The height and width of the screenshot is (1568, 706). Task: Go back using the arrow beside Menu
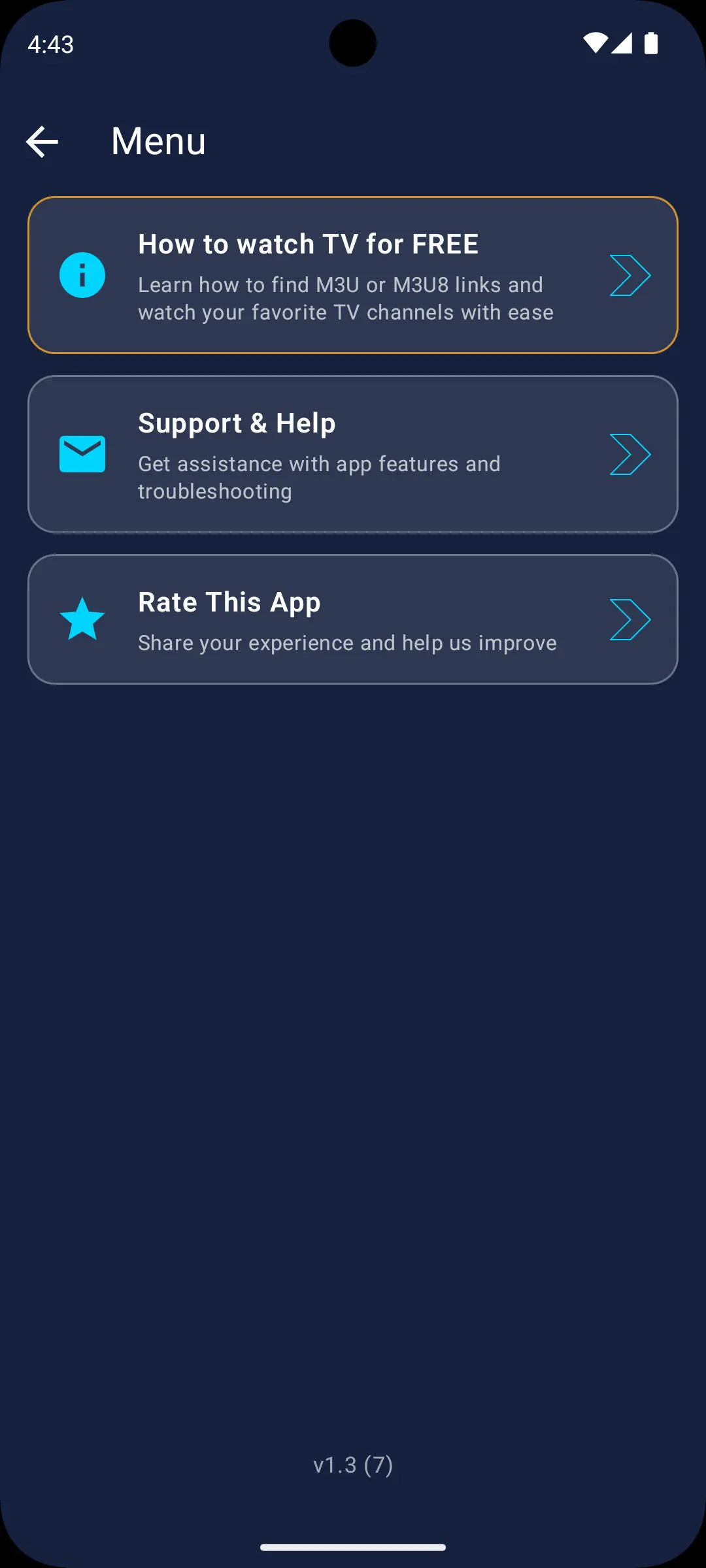point(42,142)
